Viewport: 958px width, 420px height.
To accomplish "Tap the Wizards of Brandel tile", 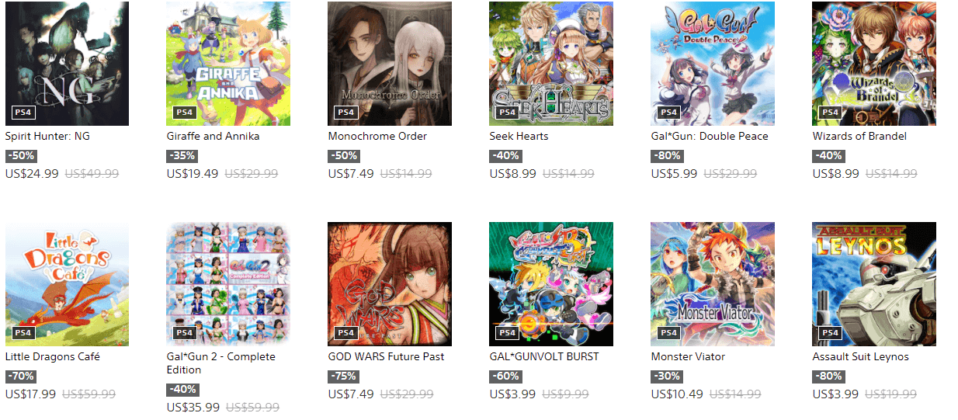I will [x=874, y=63].
